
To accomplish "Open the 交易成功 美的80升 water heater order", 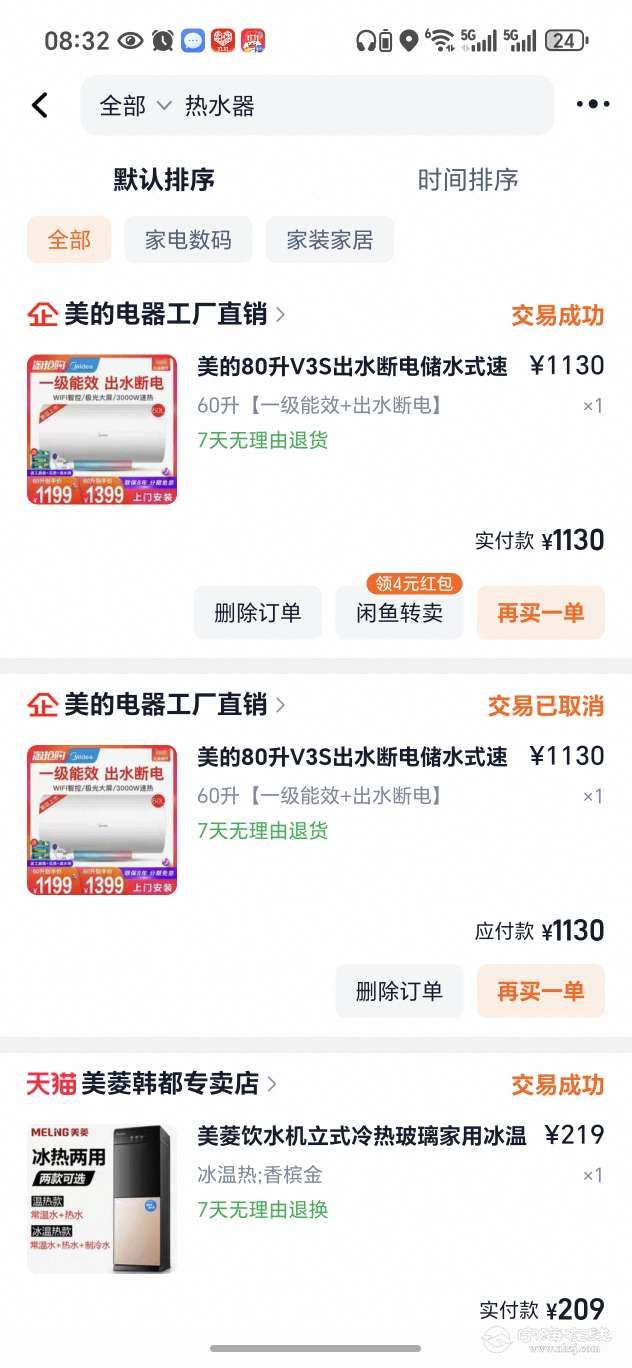I will coord(351,367).
